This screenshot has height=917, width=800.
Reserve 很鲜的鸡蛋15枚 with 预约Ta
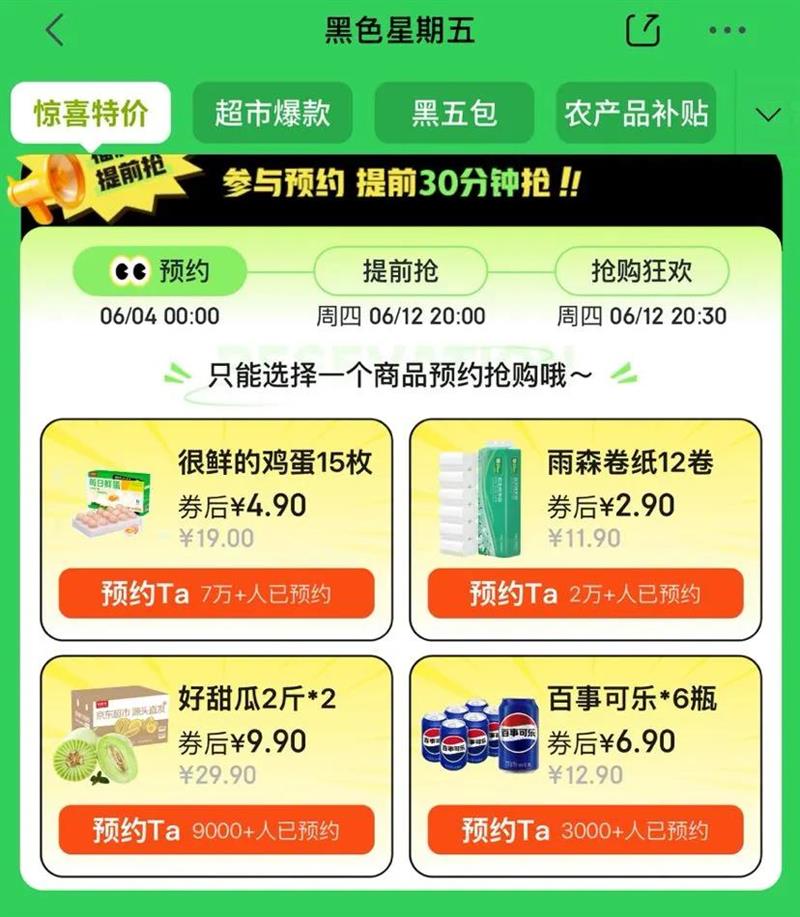216,594
